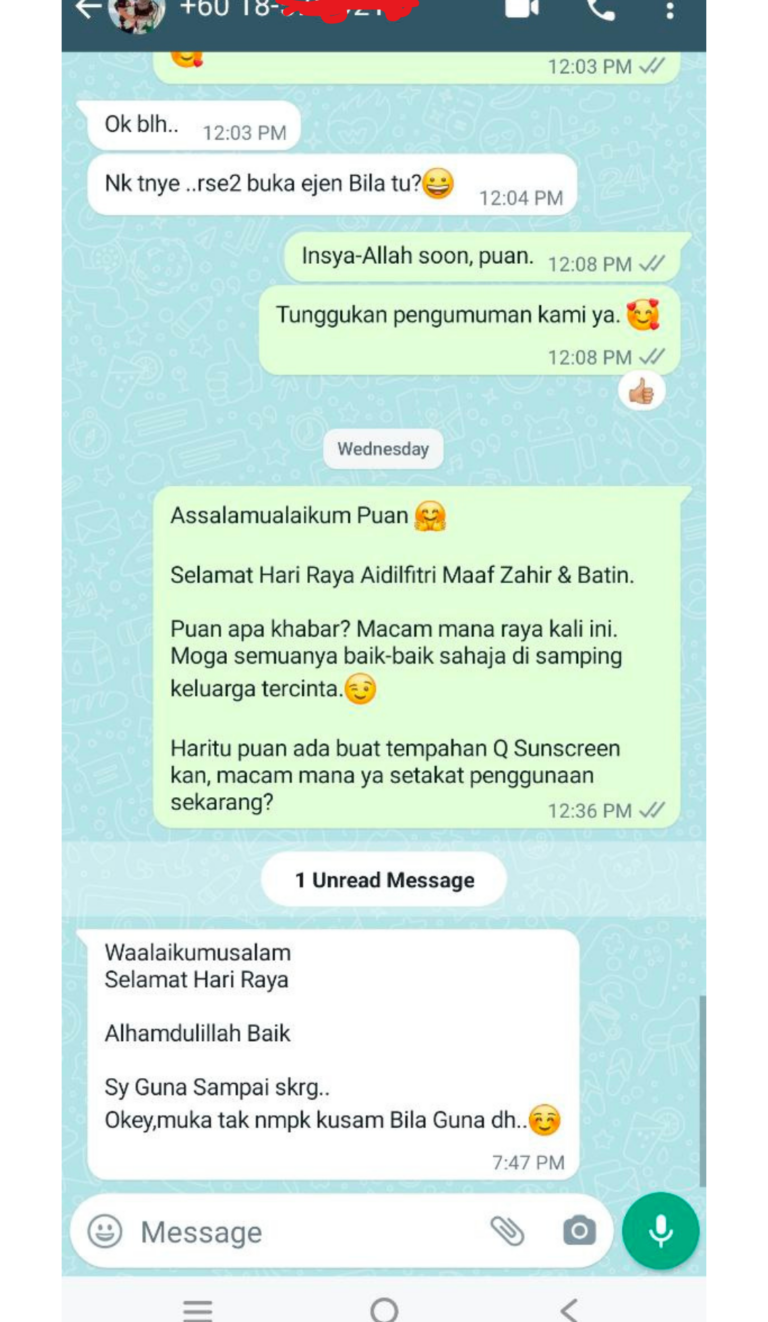Start a video call
The height and width of the screenshot is (1322, 768).
(521, 9)
